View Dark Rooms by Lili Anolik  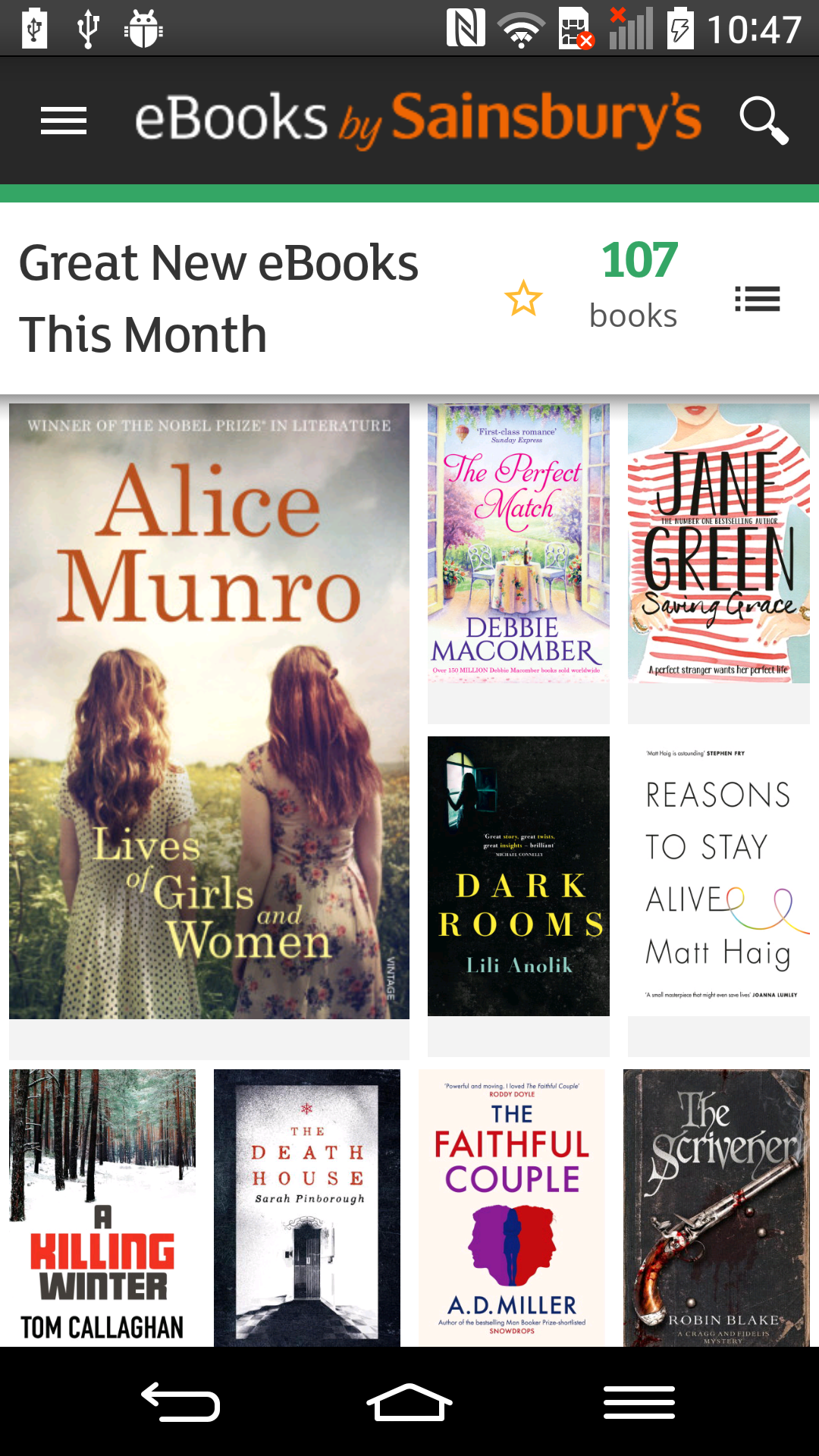click(518, 876)
